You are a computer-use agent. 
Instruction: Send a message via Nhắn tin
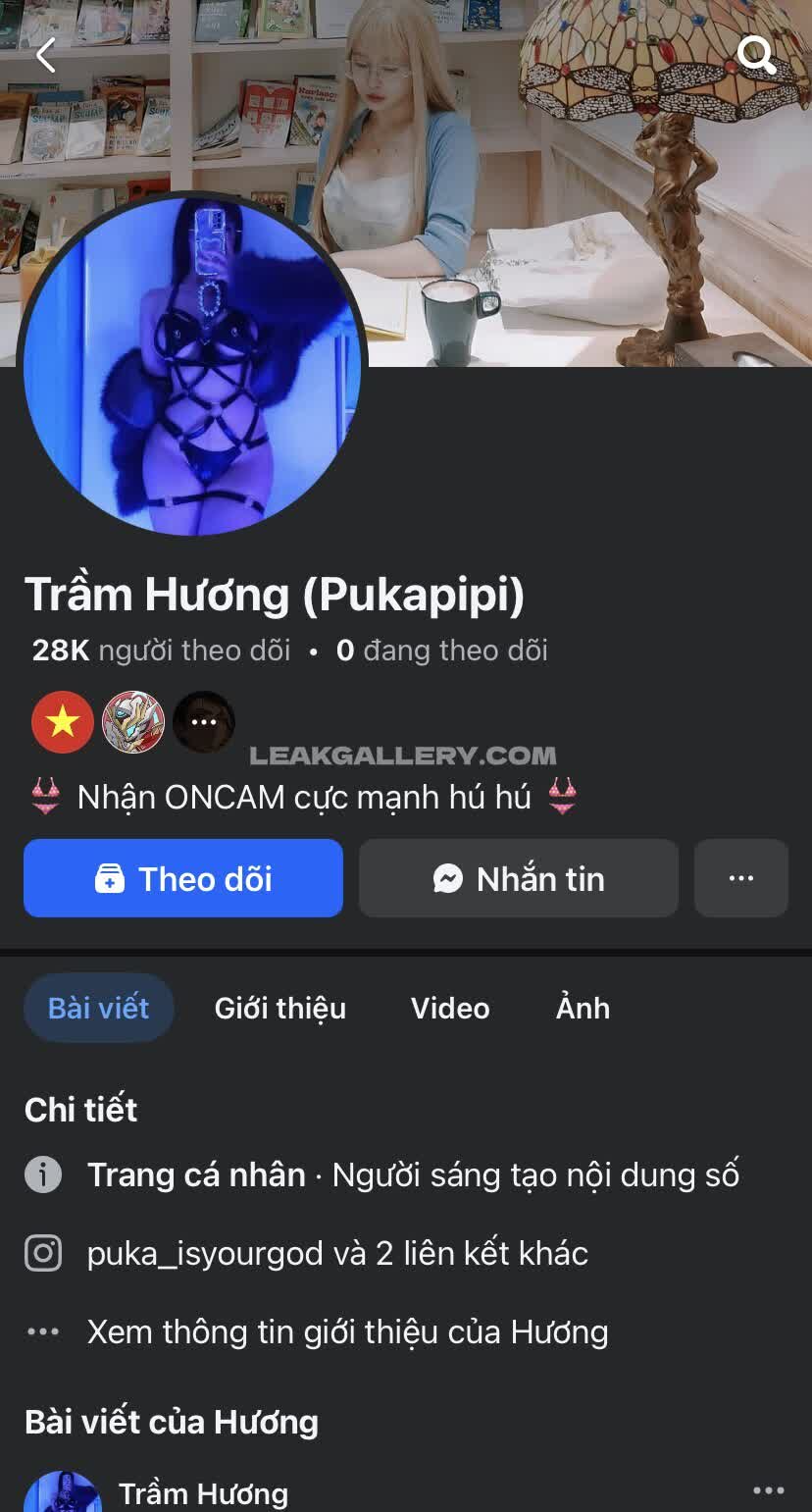pyautogui.click(x=518, y=878)
